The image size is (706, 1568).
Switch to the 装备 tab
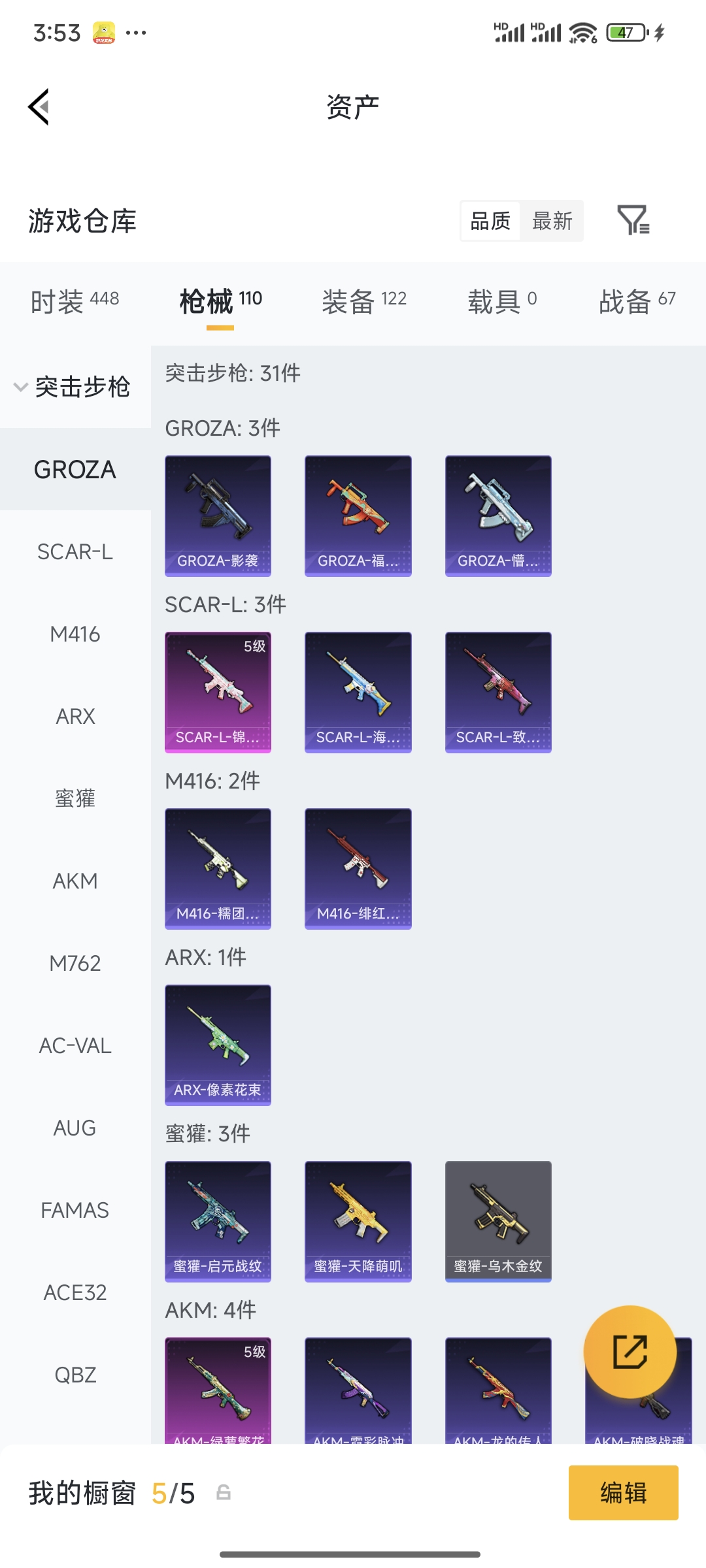point(363,301)
